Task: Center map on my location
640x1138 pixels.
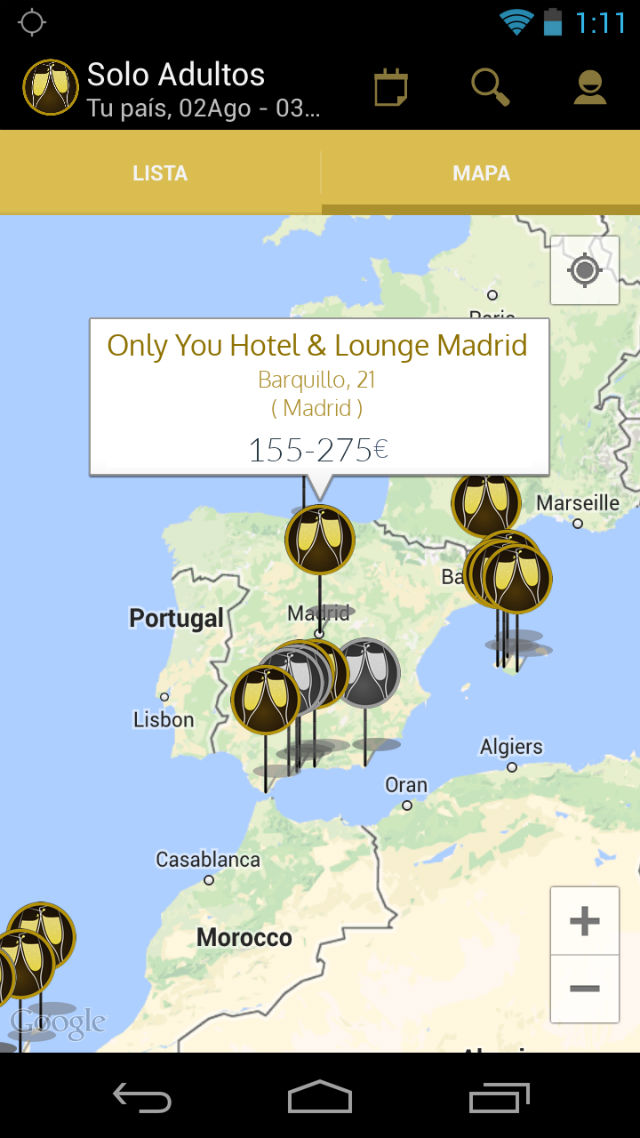Action: pyautogui.click(x=585, y=270)
